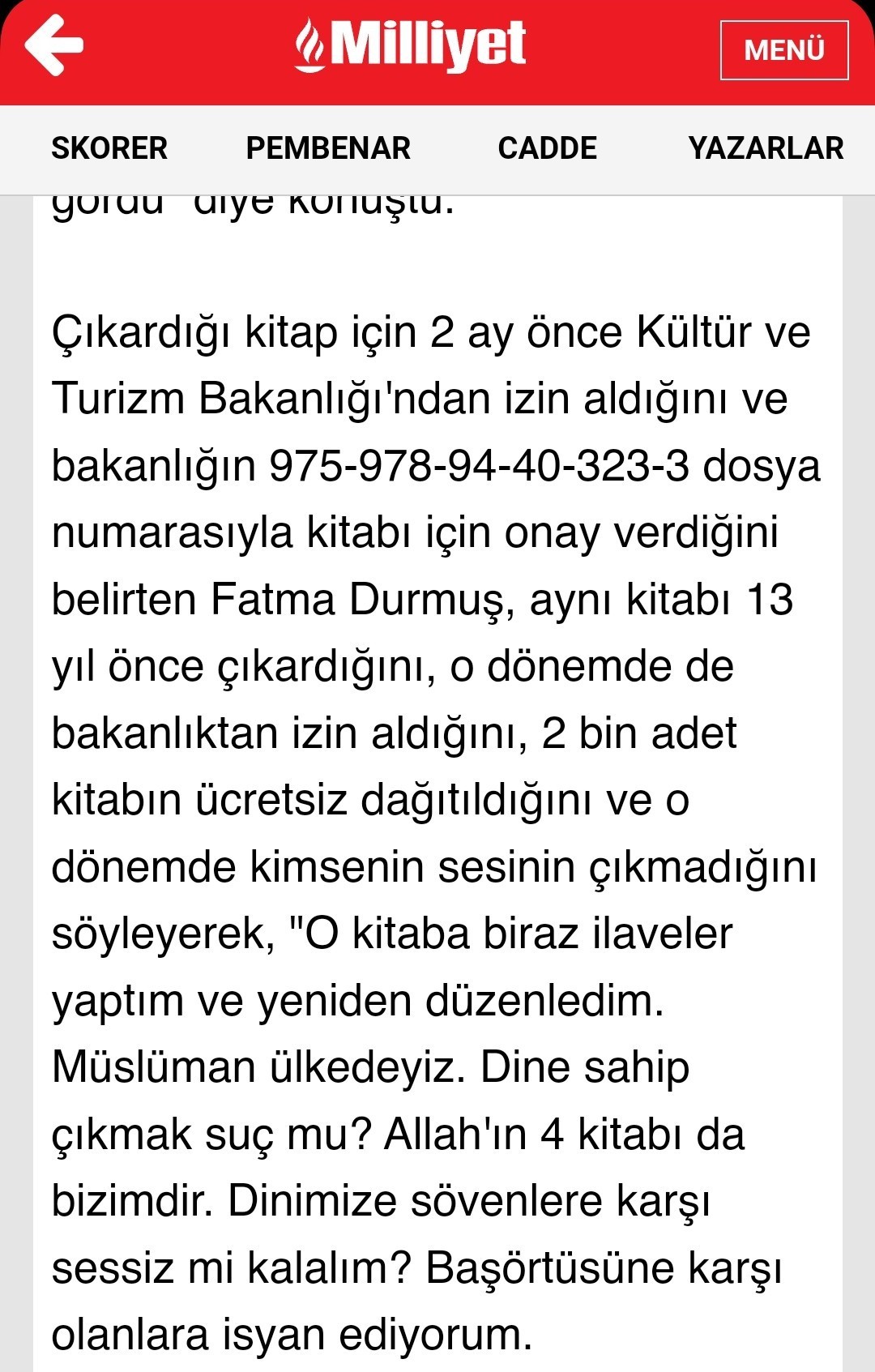Tap the Milliyet logo to go home
The image size is (875, 1372).
click(410, 45)
